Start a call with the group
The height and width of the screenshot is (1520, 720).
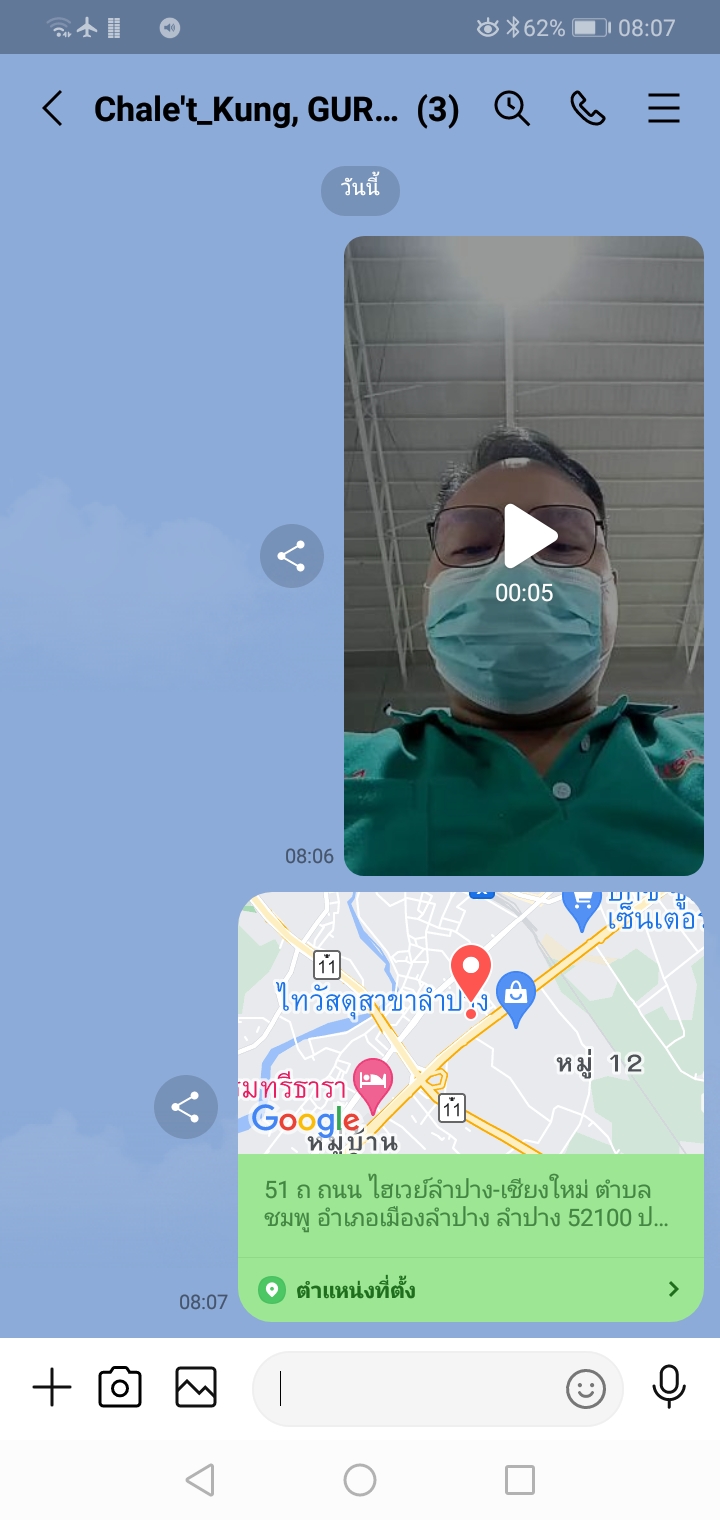click(588, 109)
